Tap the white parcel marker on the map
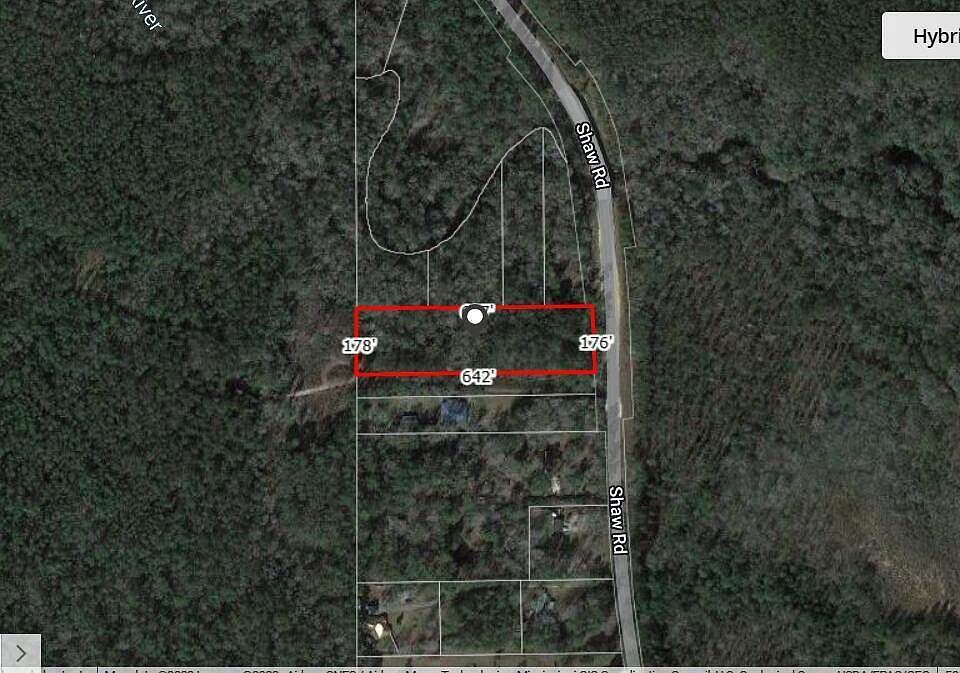The width and height of the screenshot is (960, 673). [x=475, y=316]
